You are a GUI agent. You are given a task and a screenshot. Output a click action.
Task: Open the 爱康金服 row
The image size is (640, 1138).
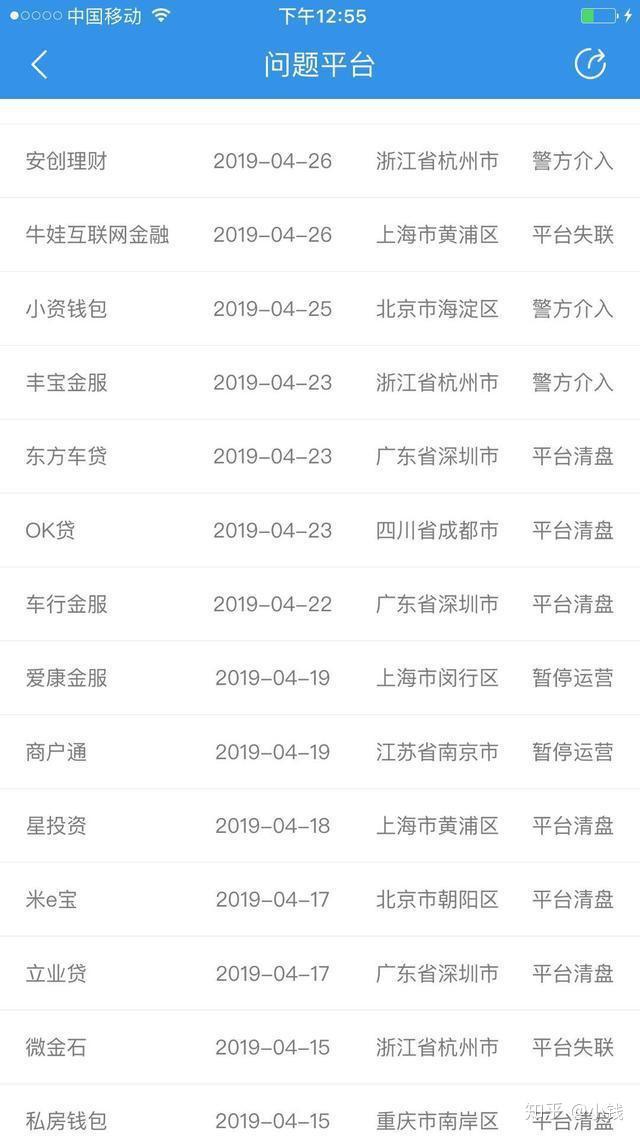click(320, 678)
